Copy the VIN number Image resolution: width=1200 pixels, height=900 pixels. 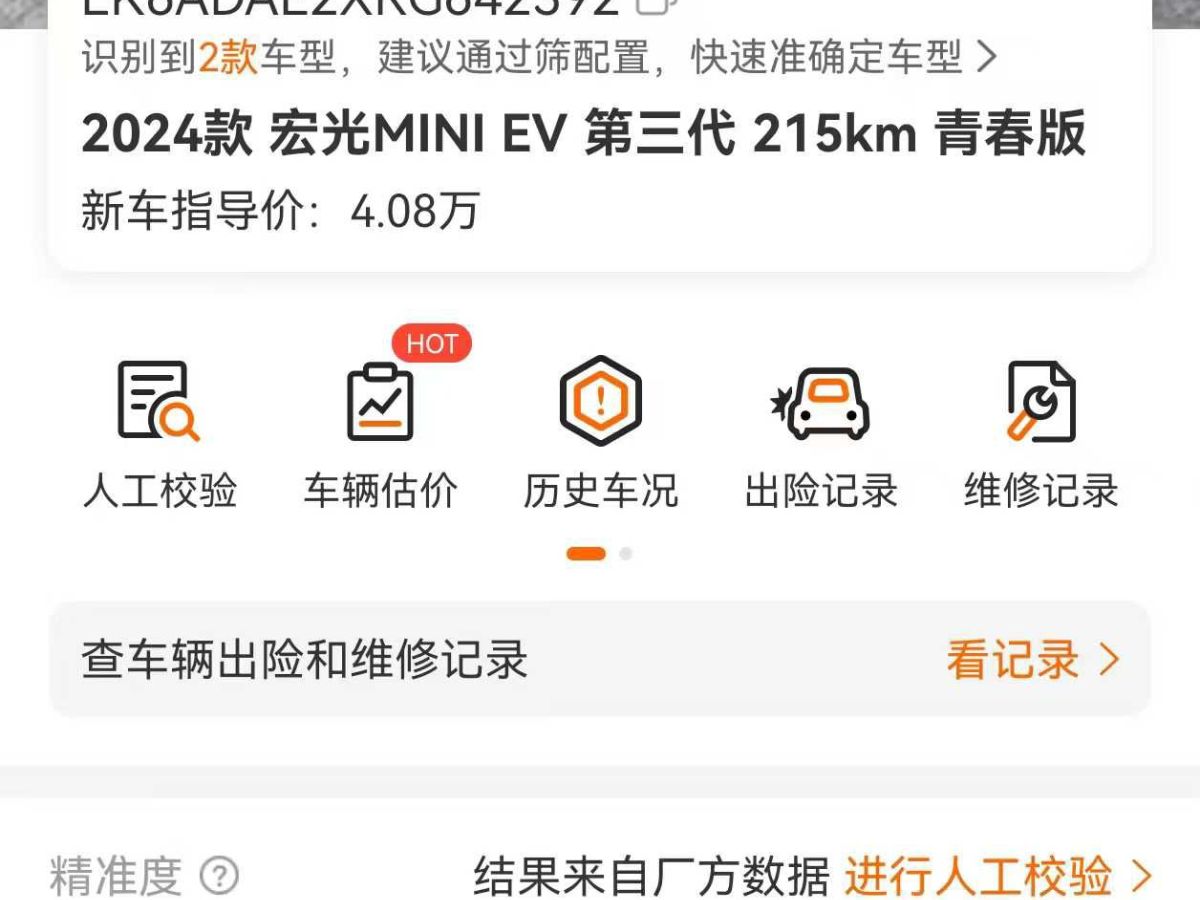click(655, 6)
